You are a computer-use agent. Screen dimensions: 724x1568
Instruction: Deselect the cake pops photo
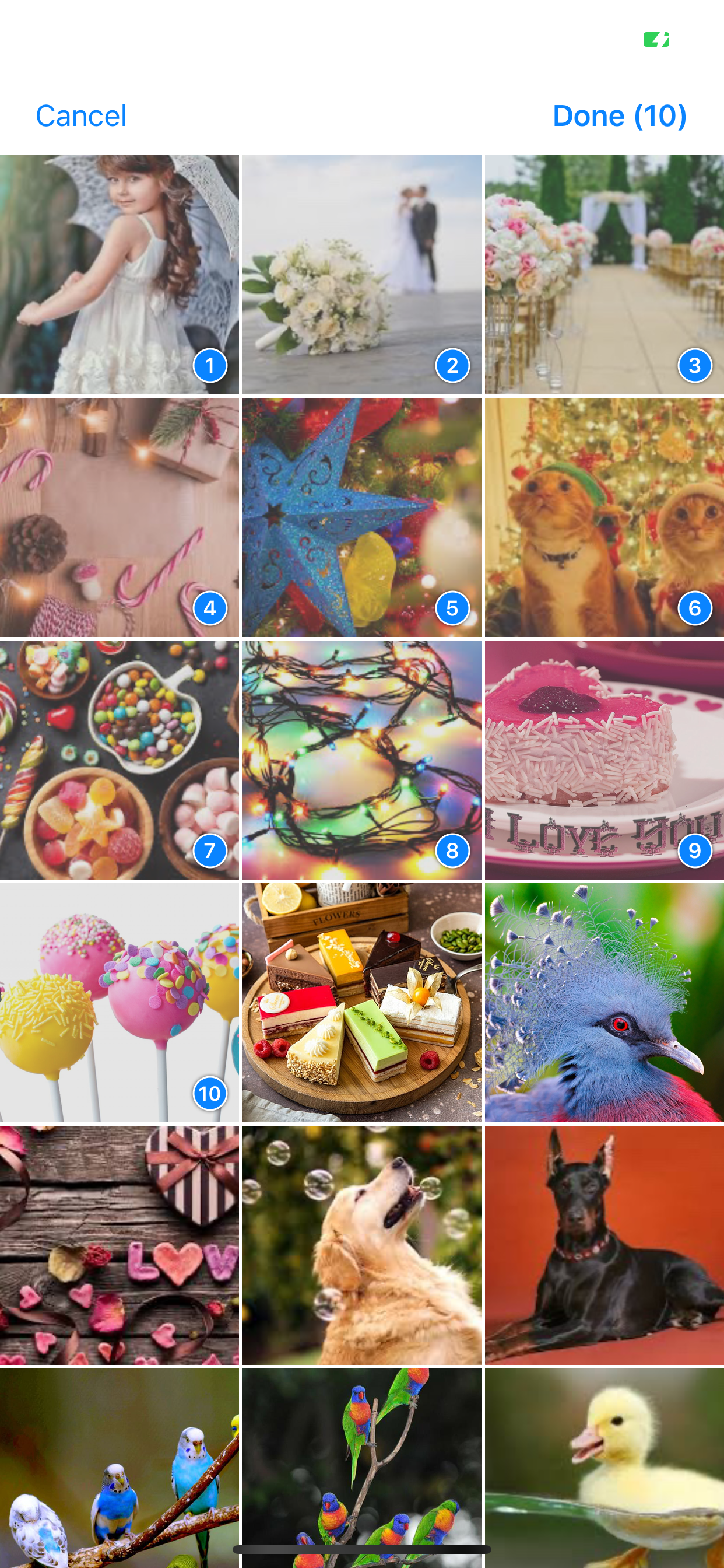click(x=120, y=1002)
